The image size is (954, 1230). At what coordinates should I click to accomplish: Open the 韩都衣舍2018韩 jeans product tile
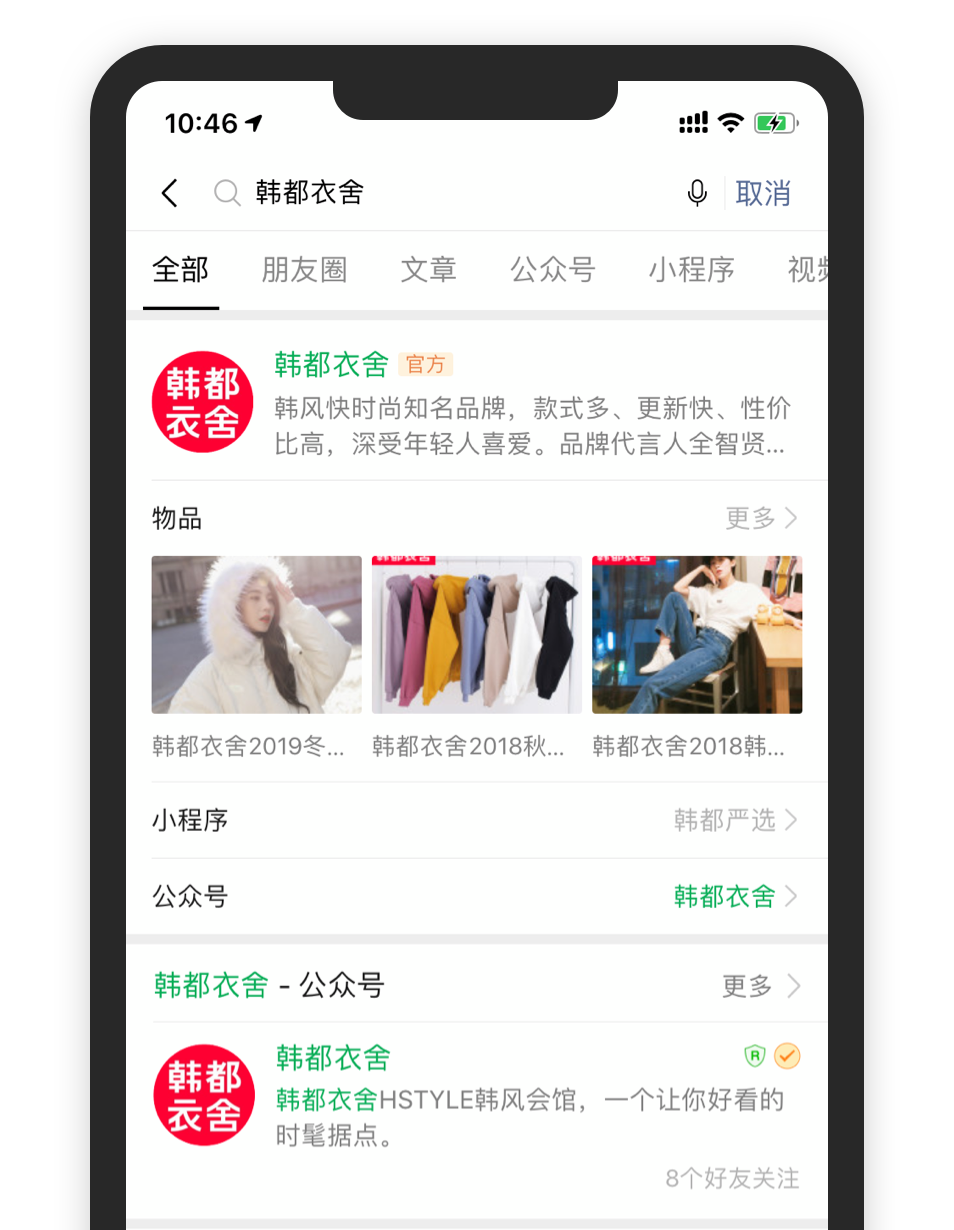pyautogui.click(x=696, y=636)
